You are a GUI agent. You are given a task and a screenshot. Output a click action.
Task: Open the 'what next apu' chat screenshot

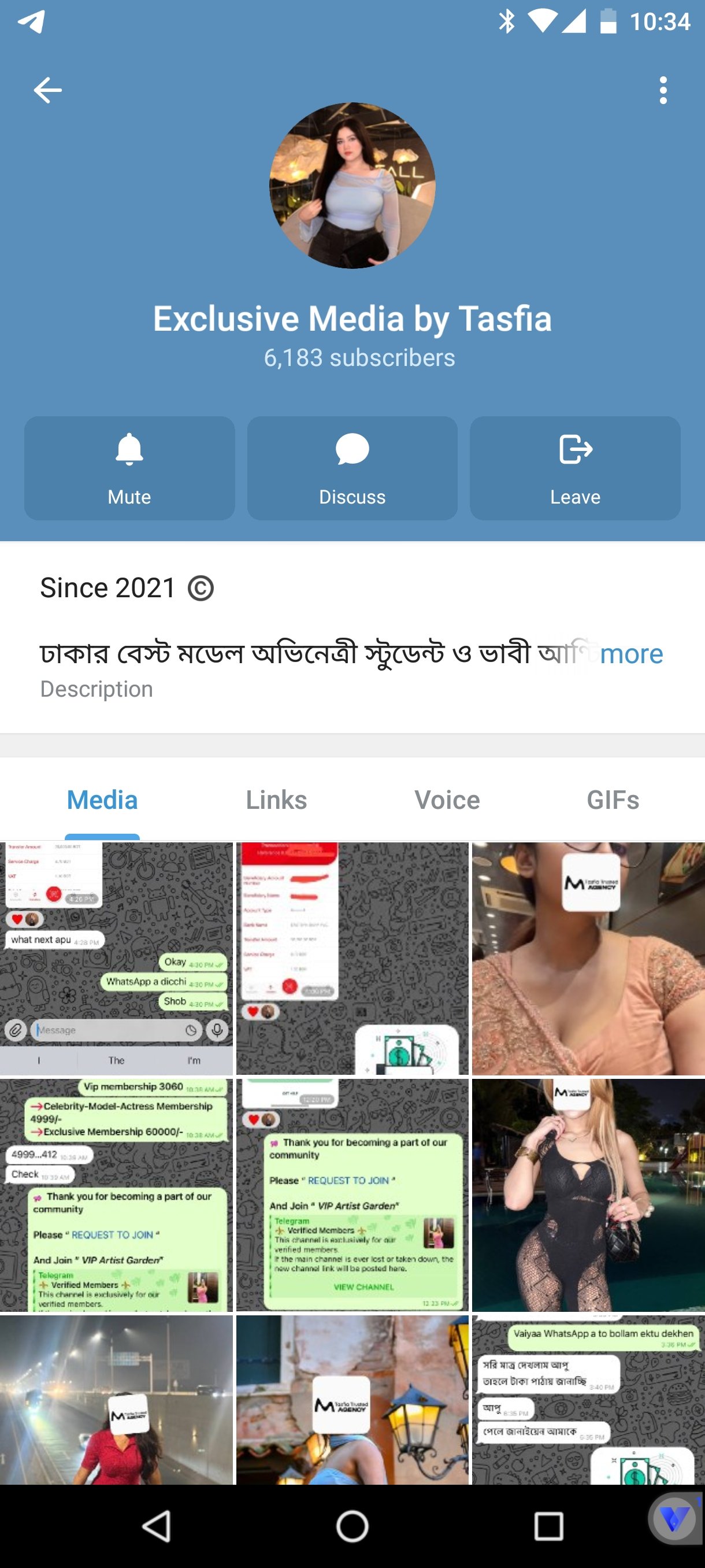[x=116, y=958]
